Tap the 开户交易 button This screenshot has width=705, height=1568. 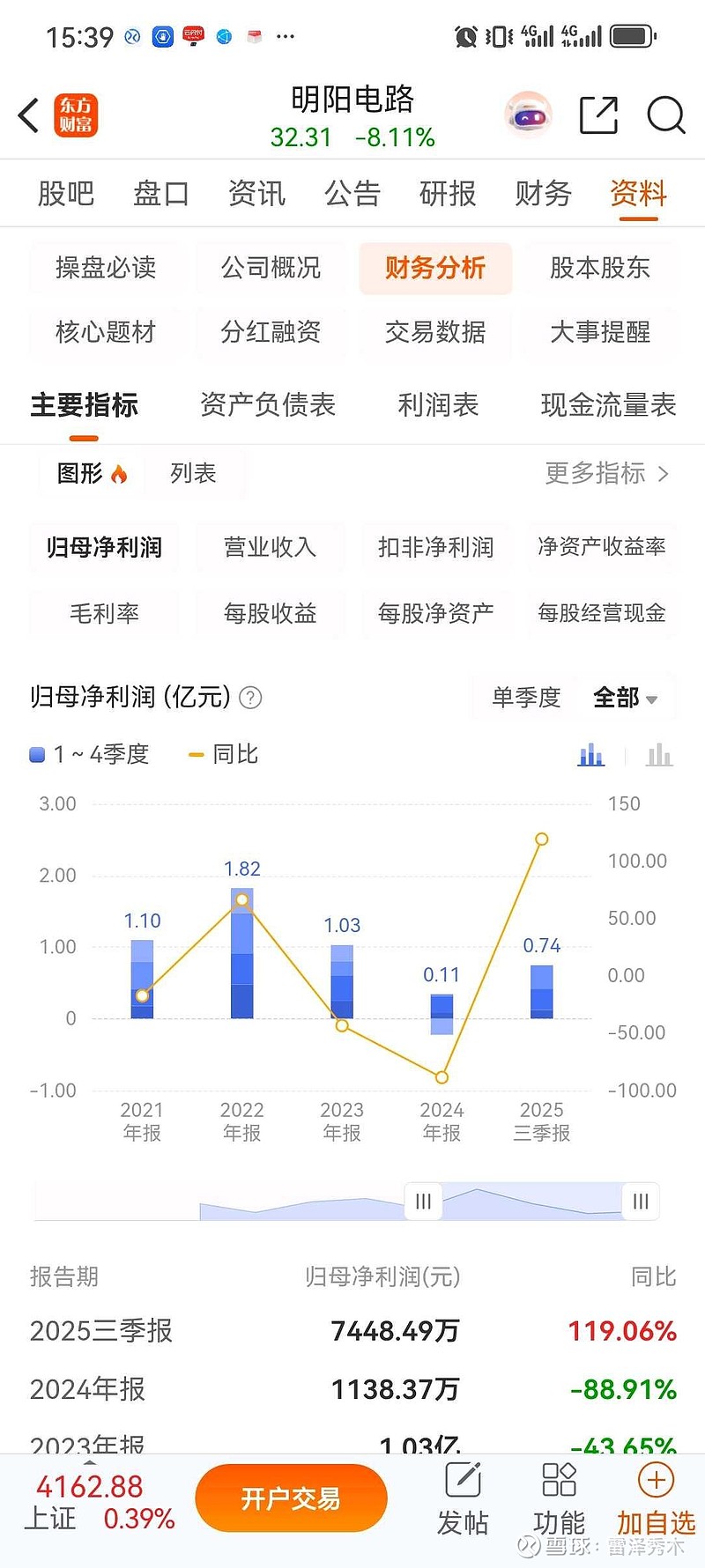click(x=291, y=1498)
